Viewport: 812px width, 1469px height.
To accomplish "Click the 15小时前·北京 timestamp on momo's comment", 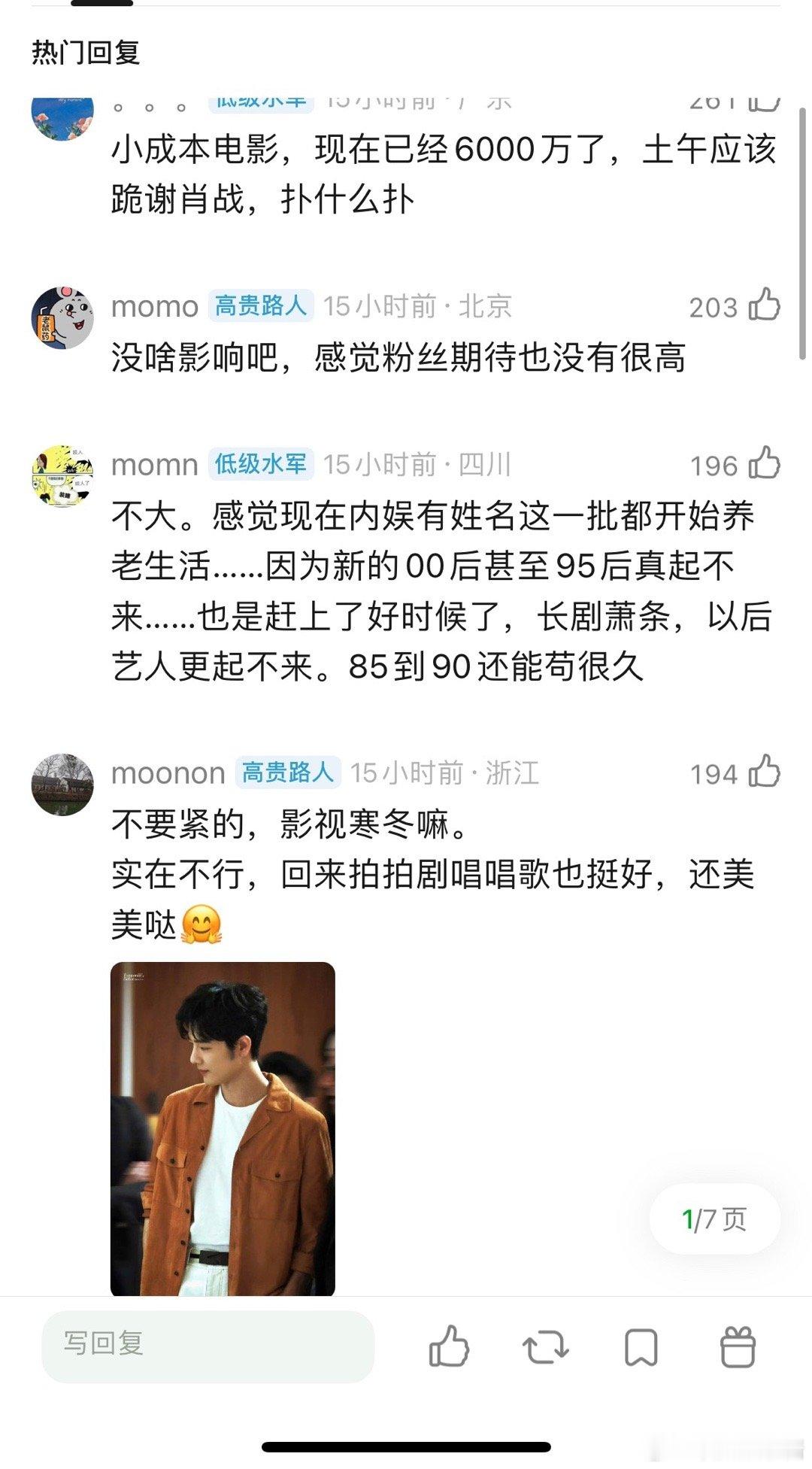I will [x=418, y=304].
